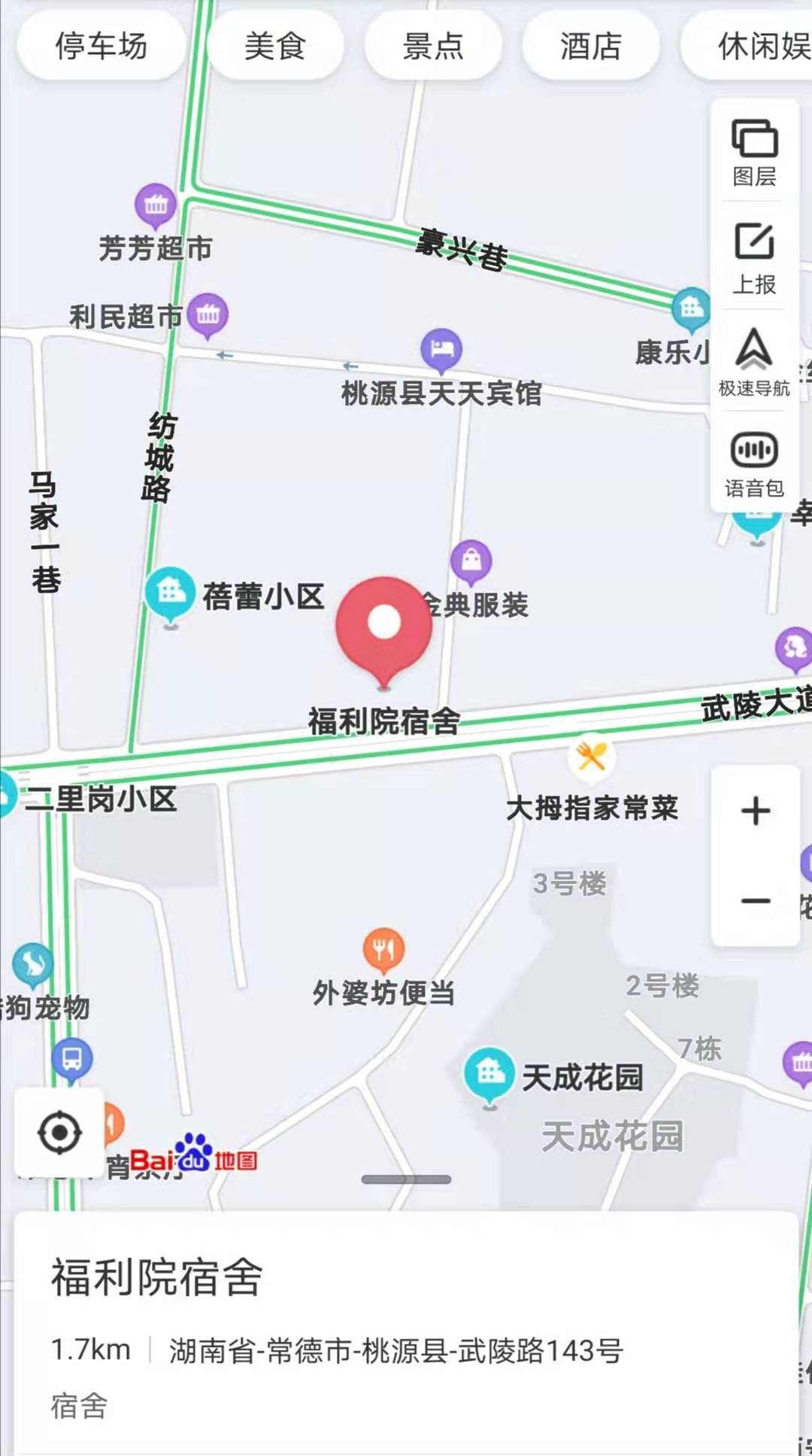Viewport: 812px width, 1456px height.
Task: Open 芳芳超市 supermarket marker
Action: tap(156, 205)
